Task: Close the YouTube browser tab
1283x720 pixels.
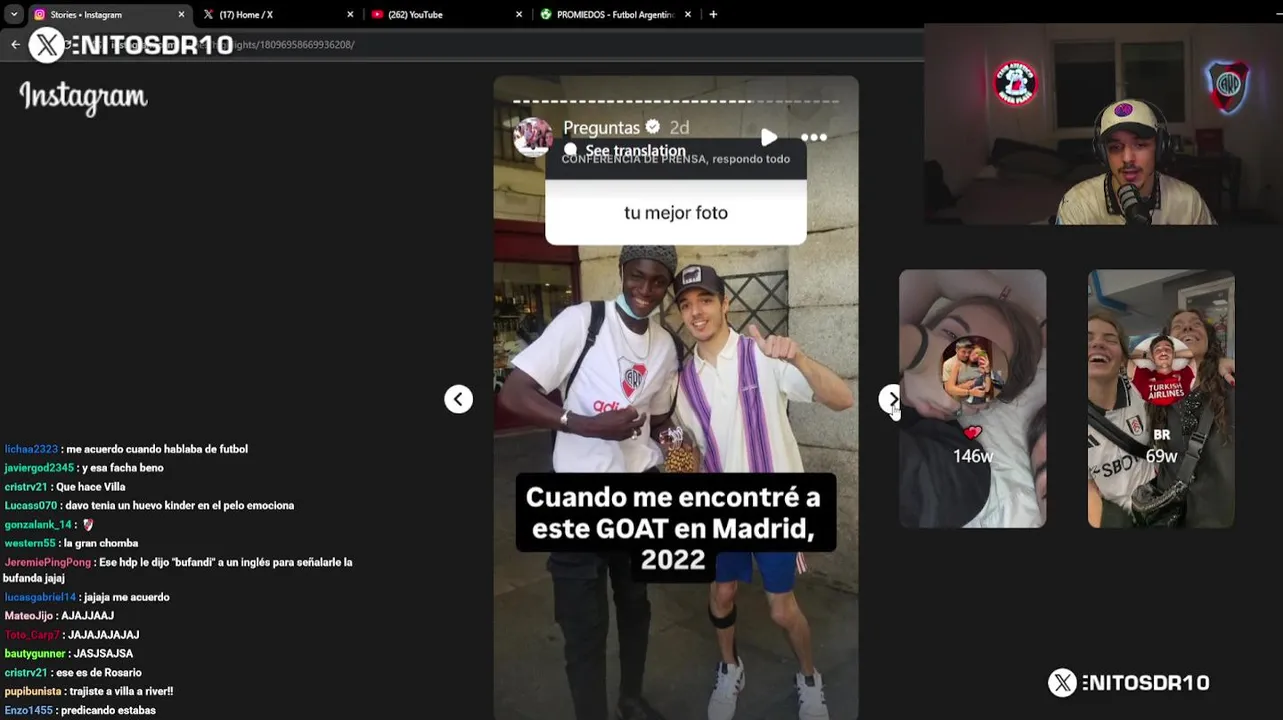Action: pyautogui.click(x=519, y=15)
